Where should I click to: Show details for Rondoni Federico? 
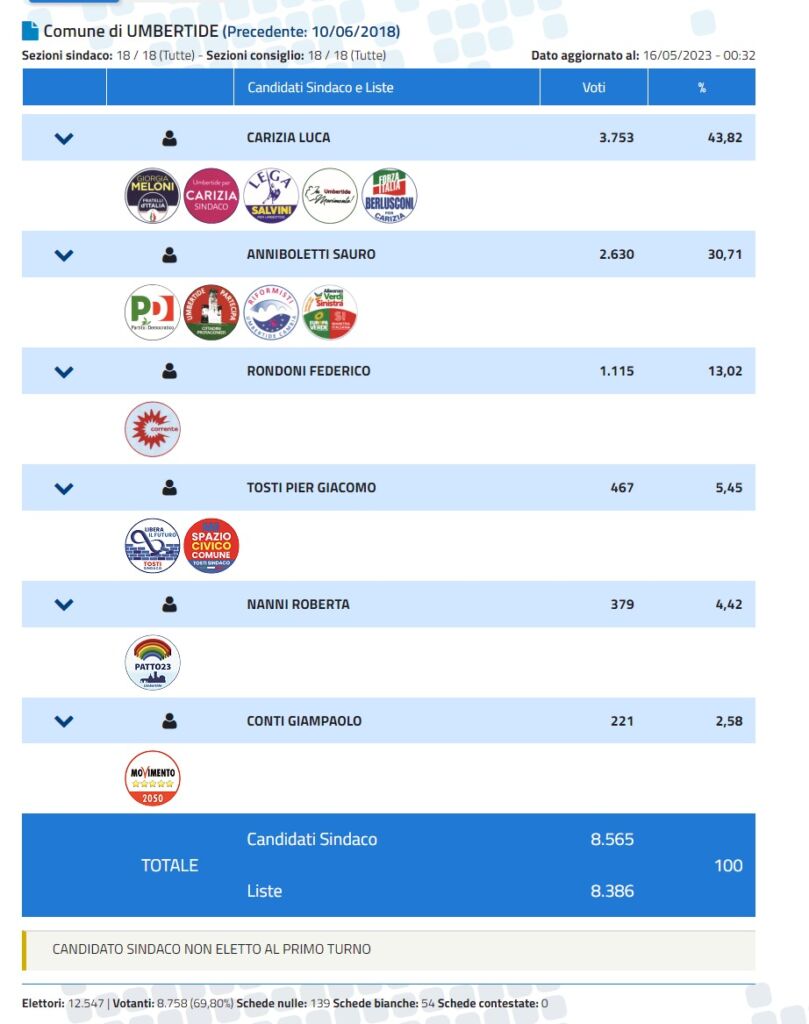coord(64,372)
